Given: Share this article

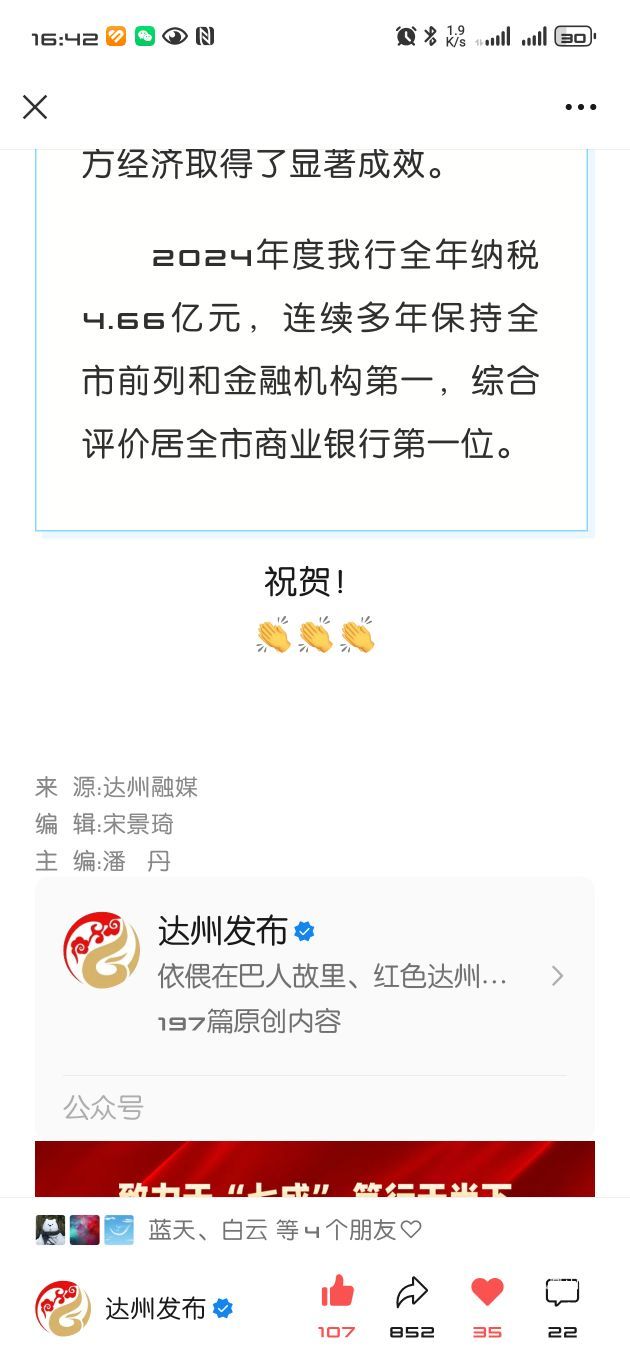Looking at the screenshot, I should (412, 1294).
